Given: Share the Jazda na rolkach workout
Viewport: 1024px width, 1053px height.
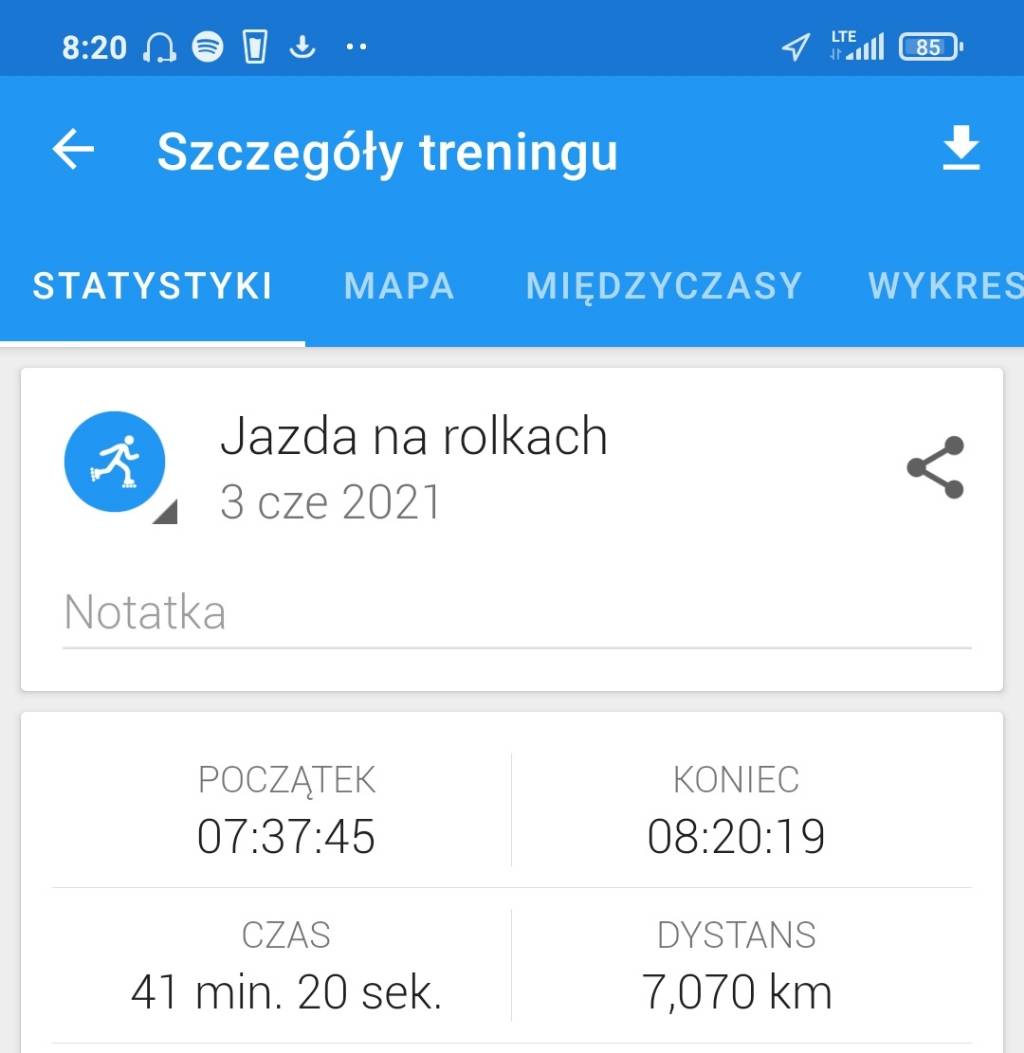Looking at the screenshot, I should tap(935, 467).
